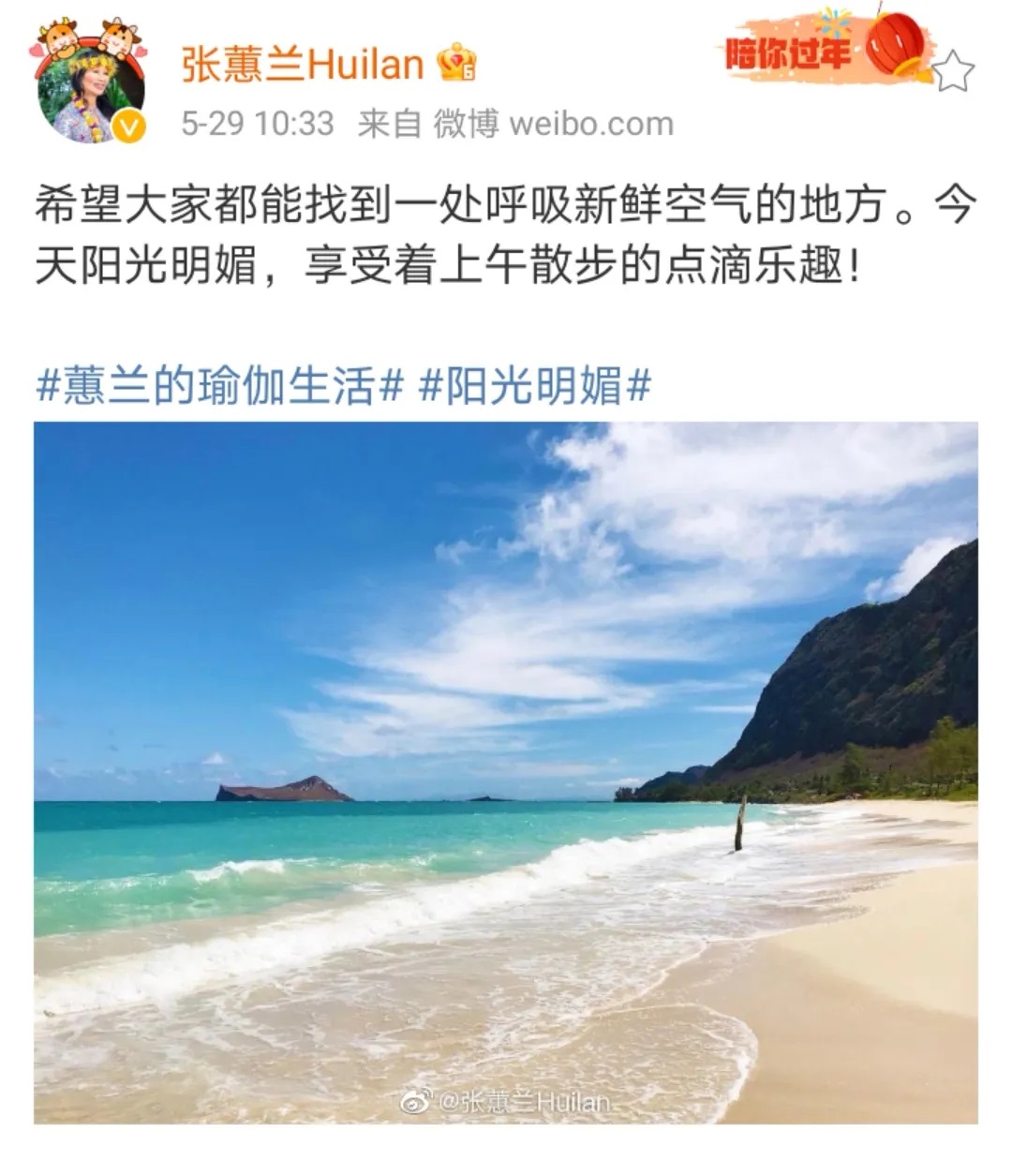Viewport: 1012px width, 1176px height.
Task: View the beach photo full screen
Action: pos(506,772)
